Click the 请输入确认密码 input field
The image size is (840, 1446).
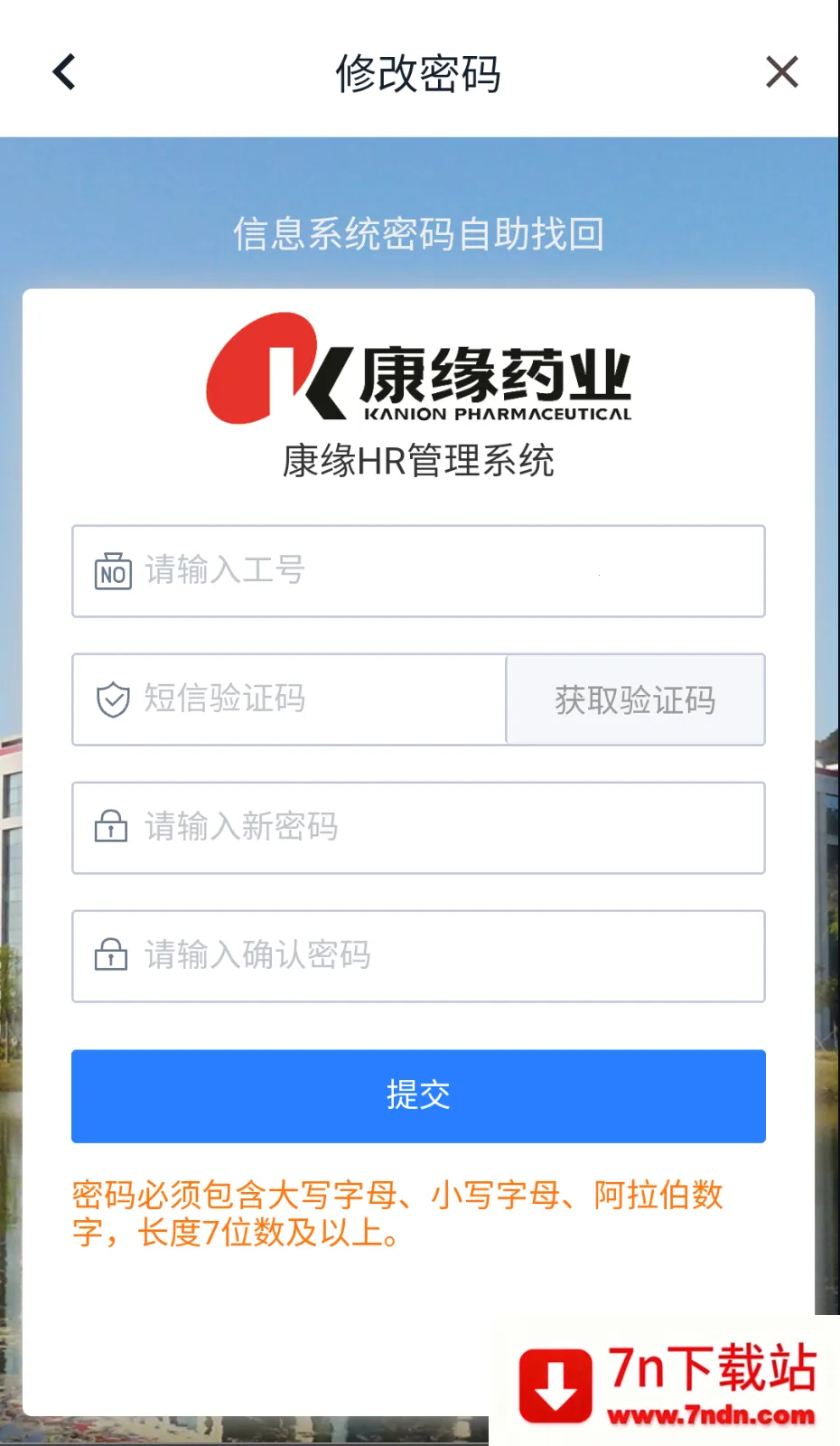361,955
